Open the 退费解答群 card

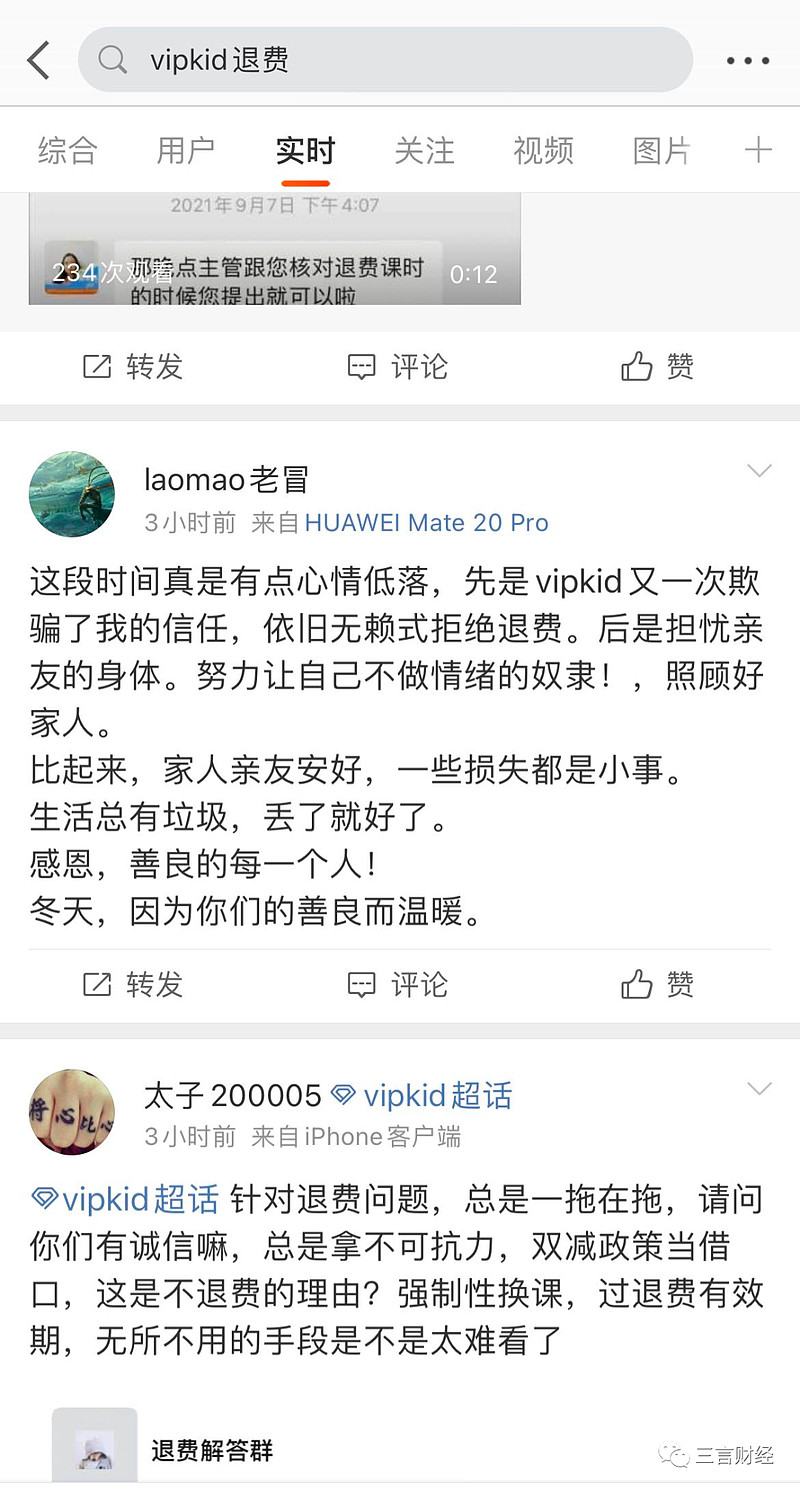[212, 1450]
